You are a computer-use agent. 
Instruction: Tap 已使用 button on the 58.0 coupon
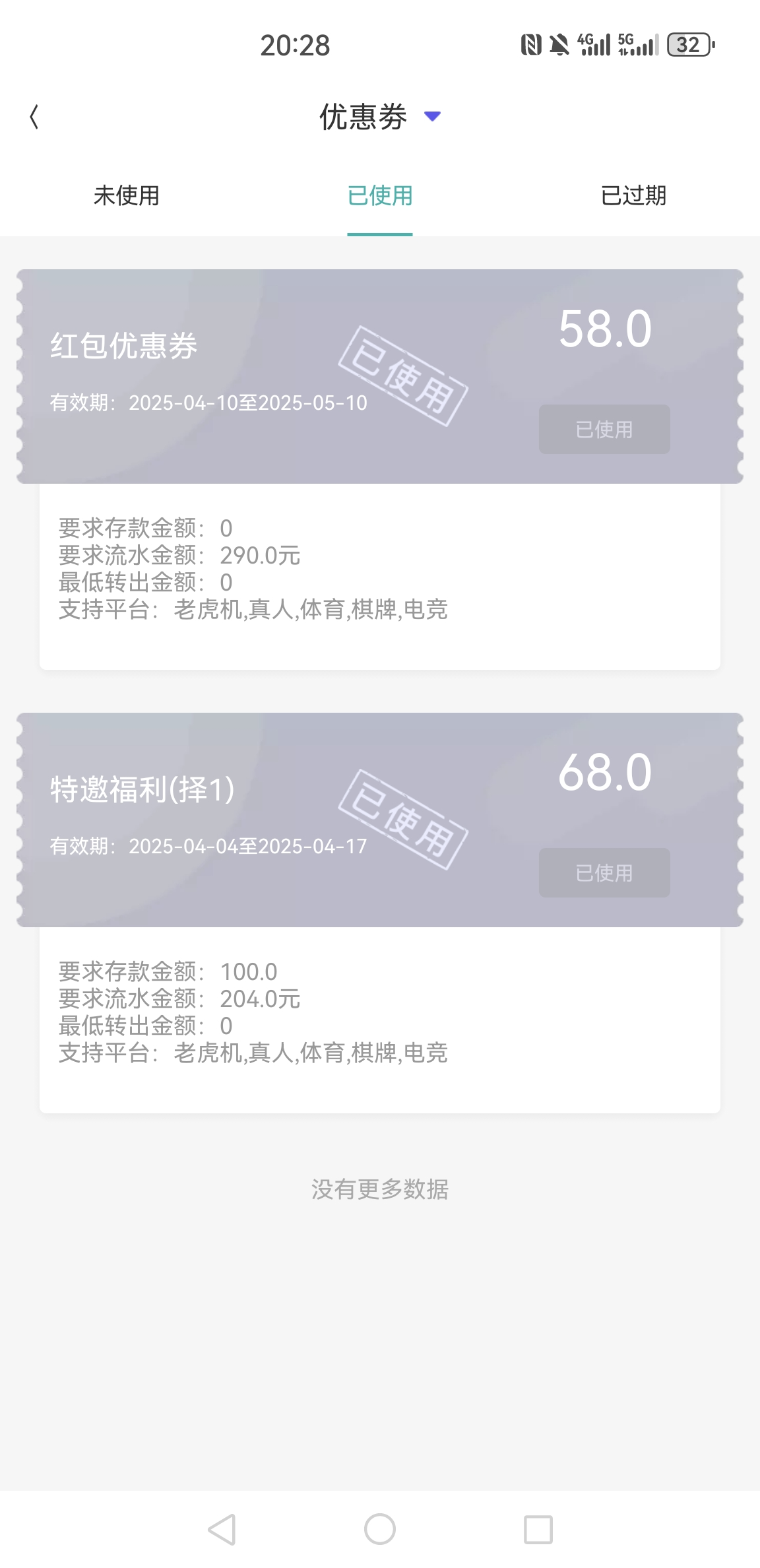click(x=604, y=430)
